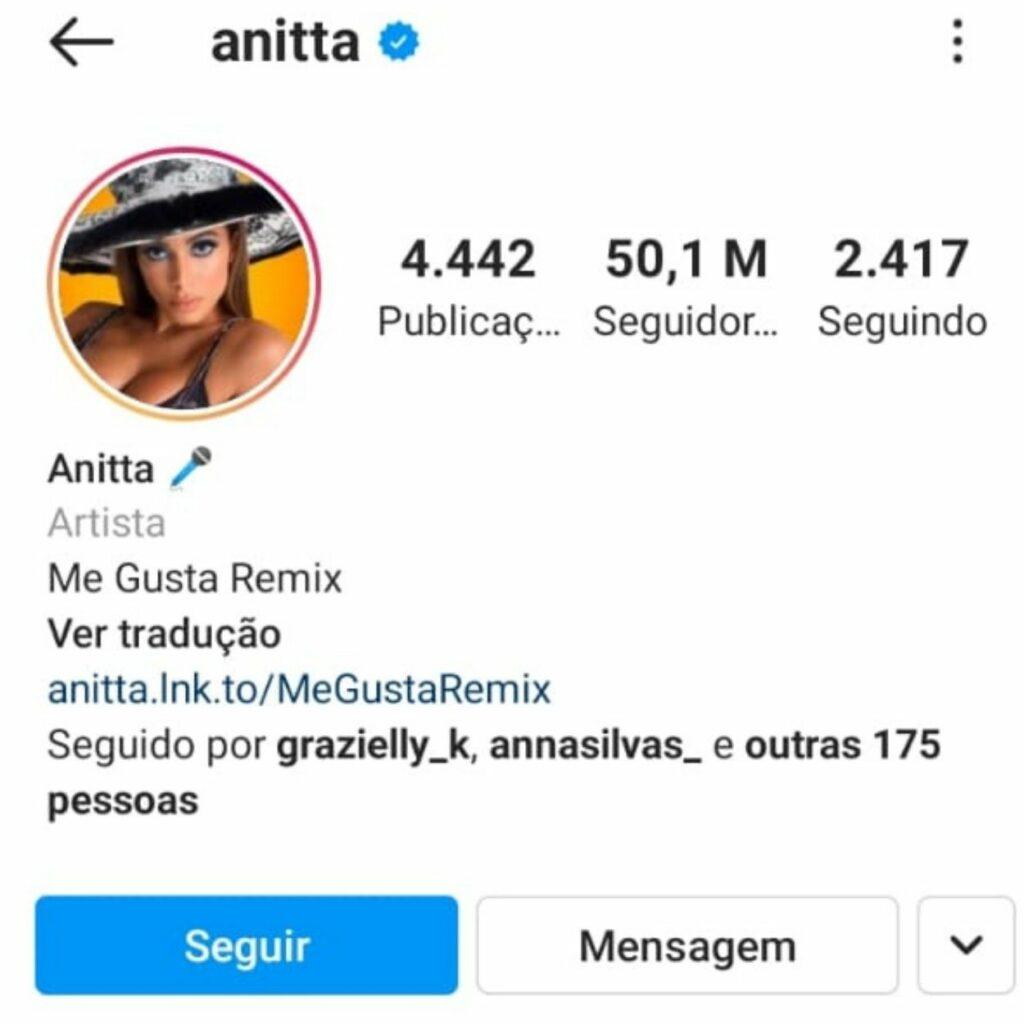The width and height of the screenshot is (1024, 1024).
Task: Open the three-dot overflow menu
Action: pos(957,43)
